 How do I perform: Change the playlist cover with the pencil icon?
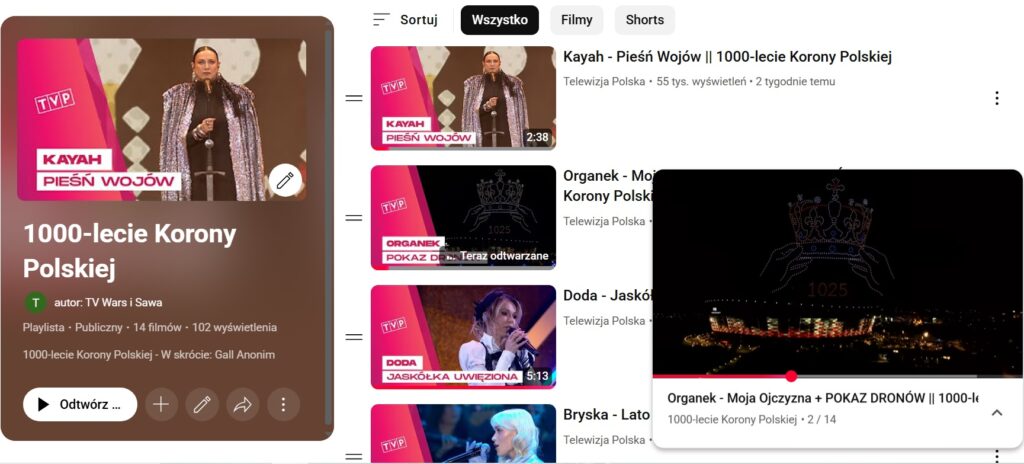coord(285,181)
